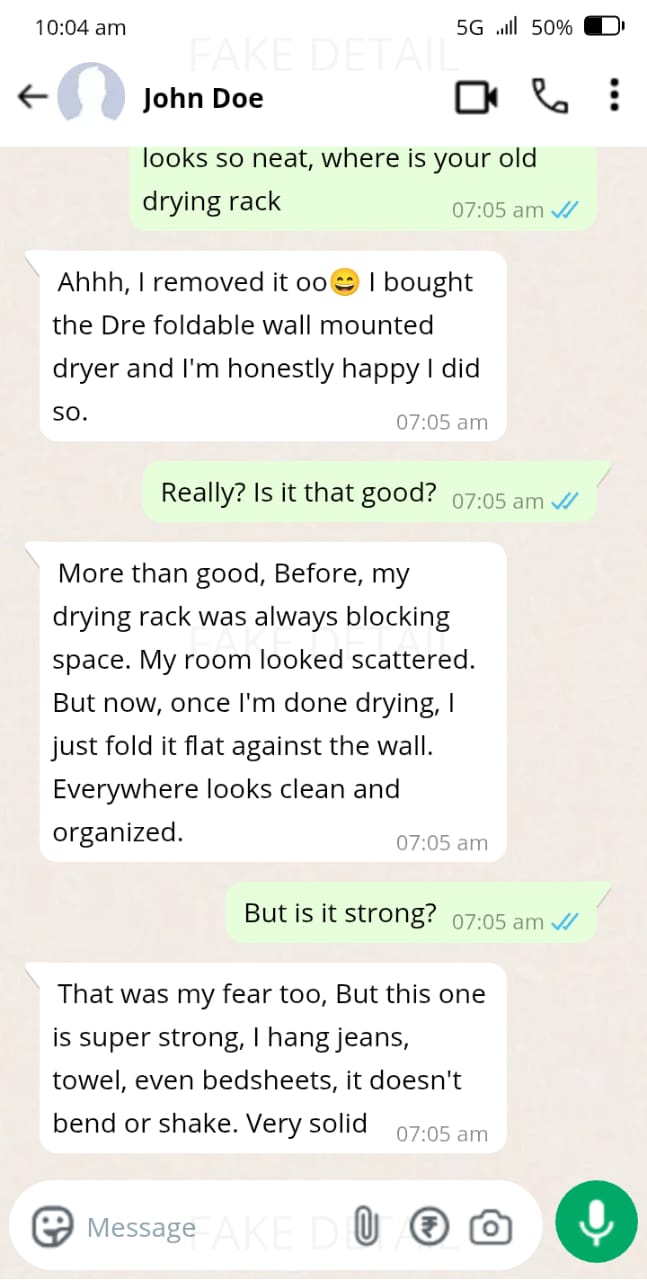Screen dimensions: 647x1280
Task: Go back to the chat list
Action: [33, 96]
